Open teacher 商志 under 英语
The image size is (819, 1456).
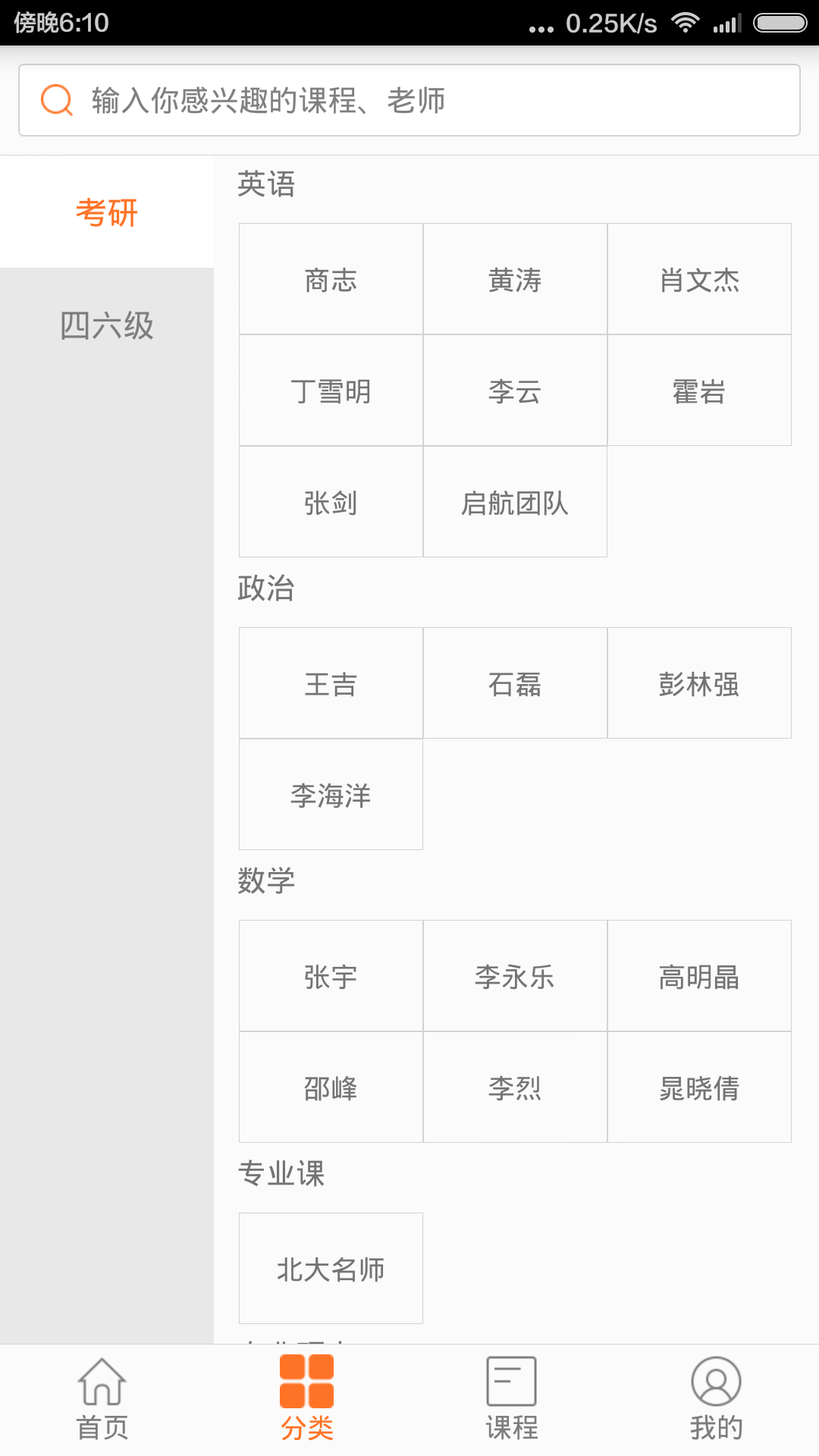tap(331, 279)
